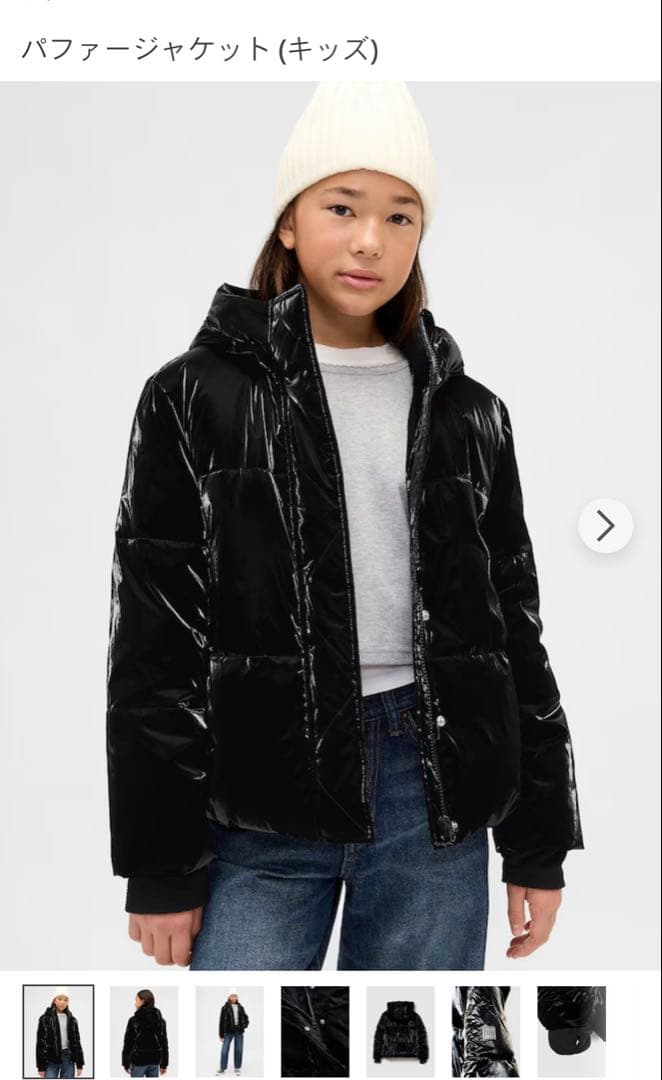Screen dimensions: 662x1080
Task: Show the next product image with the arrow
Action: [x=605, y=526]
